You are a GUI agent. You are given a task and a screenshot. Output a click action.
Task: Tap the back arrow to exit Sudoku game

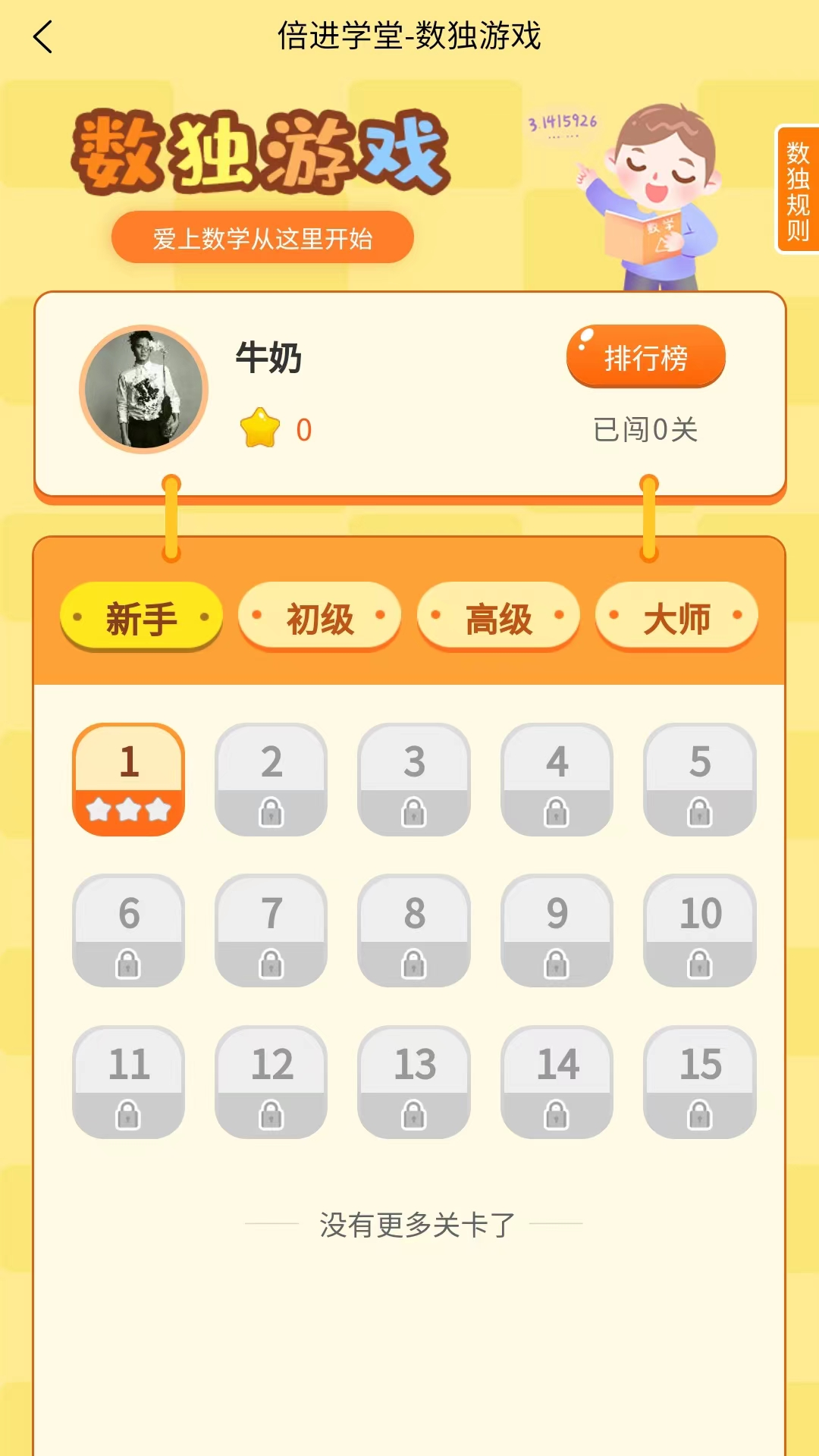coord(43,36)
